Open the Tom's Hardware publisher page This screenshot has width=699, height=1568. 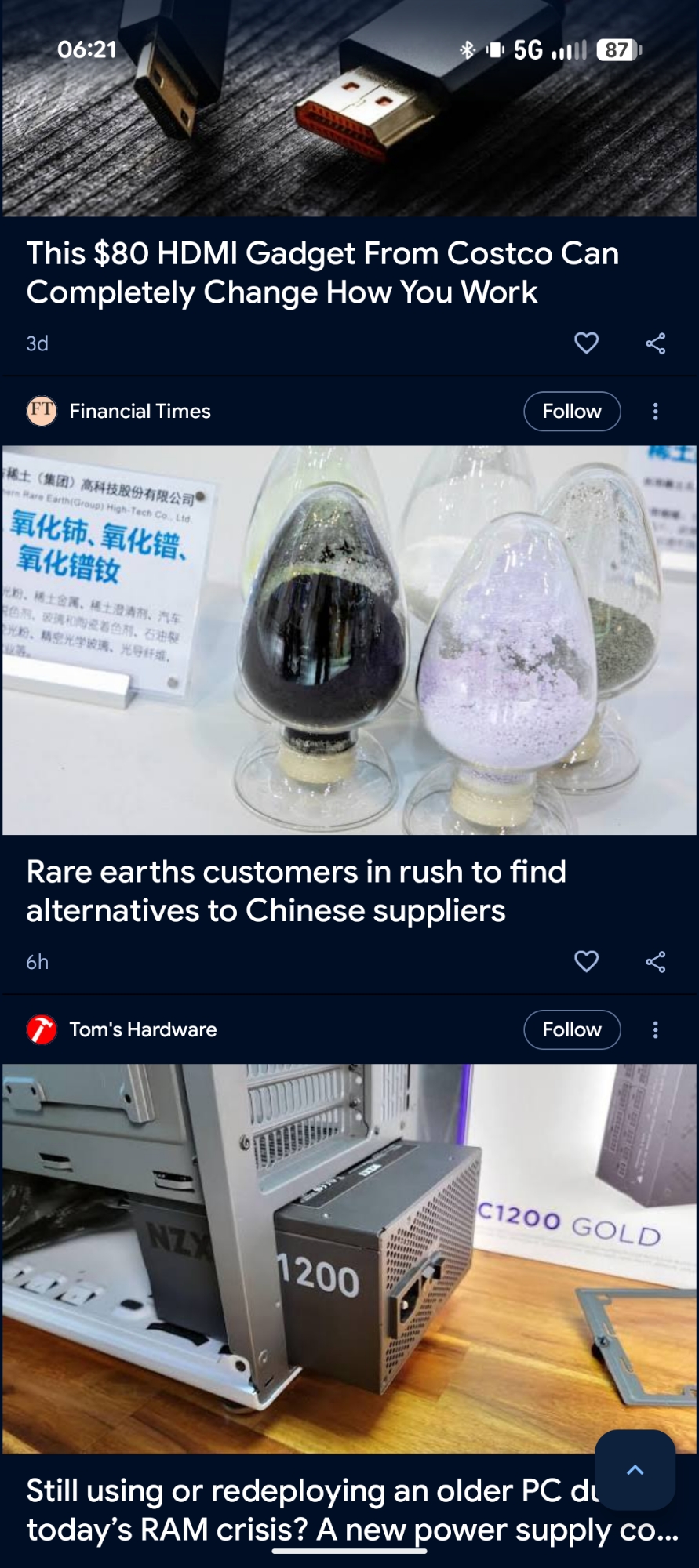[142, 1029]
